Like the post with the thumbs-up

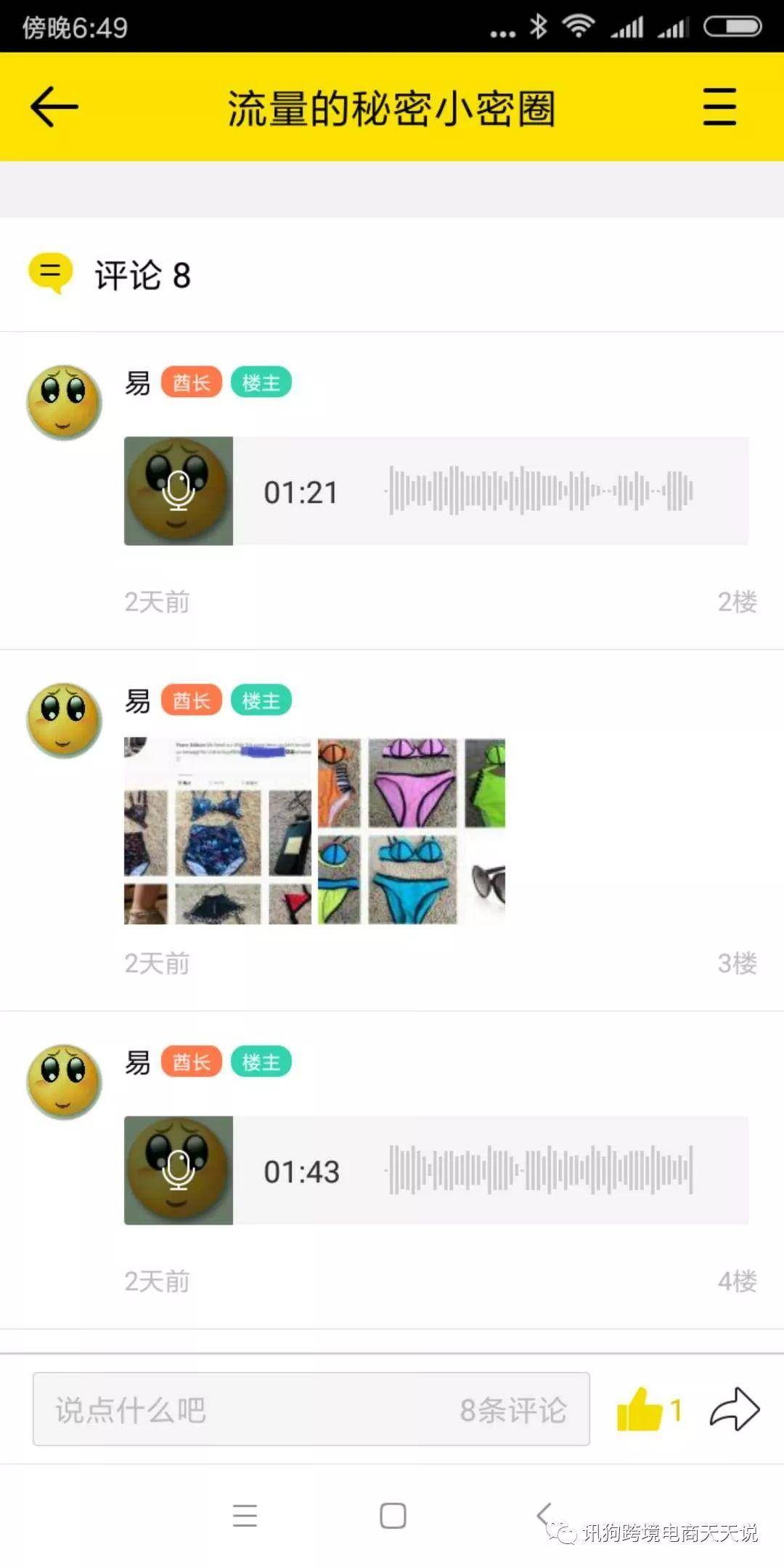point(640,1409)
